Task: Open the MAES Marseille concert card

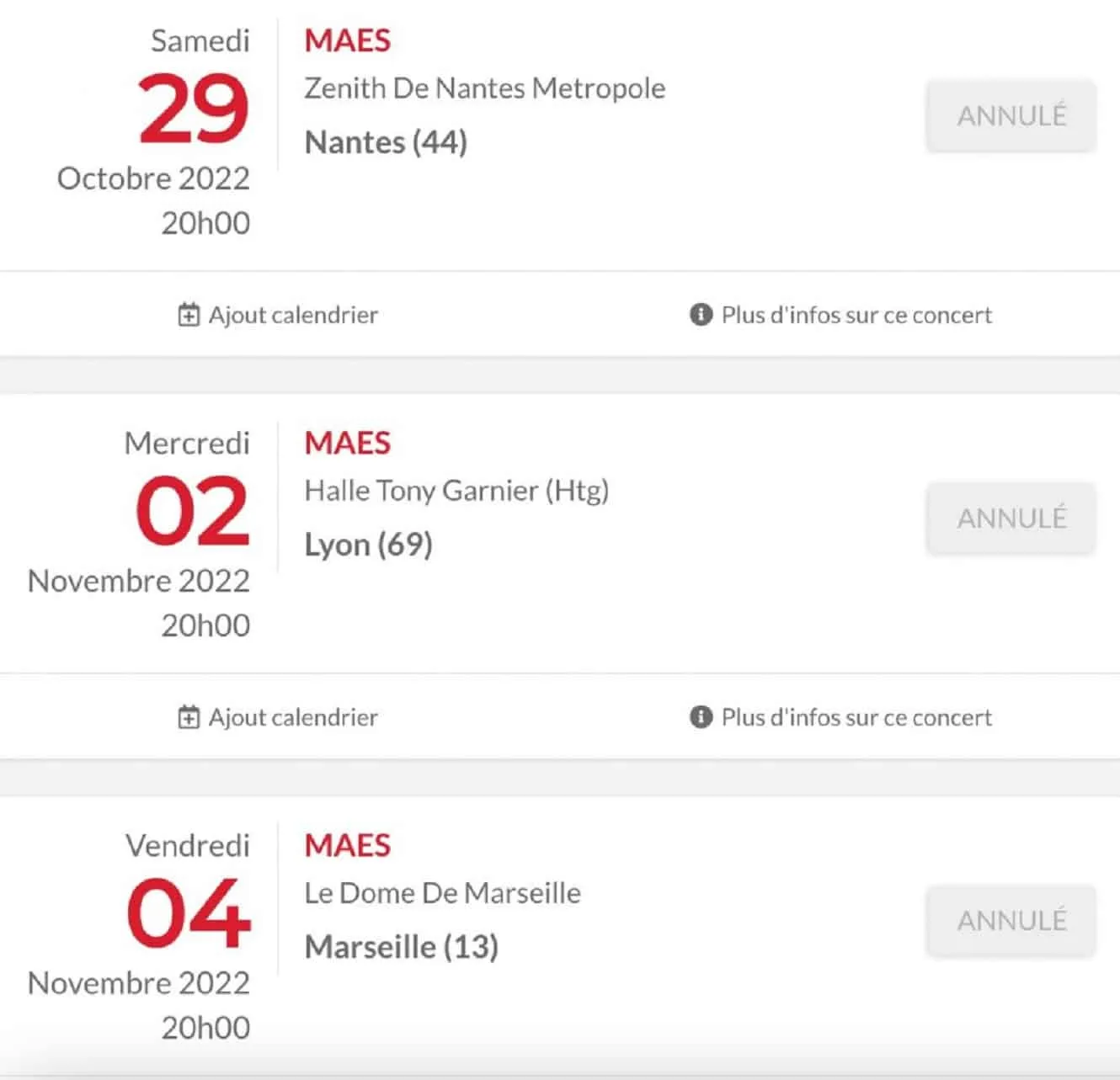Action: [347, 845]
